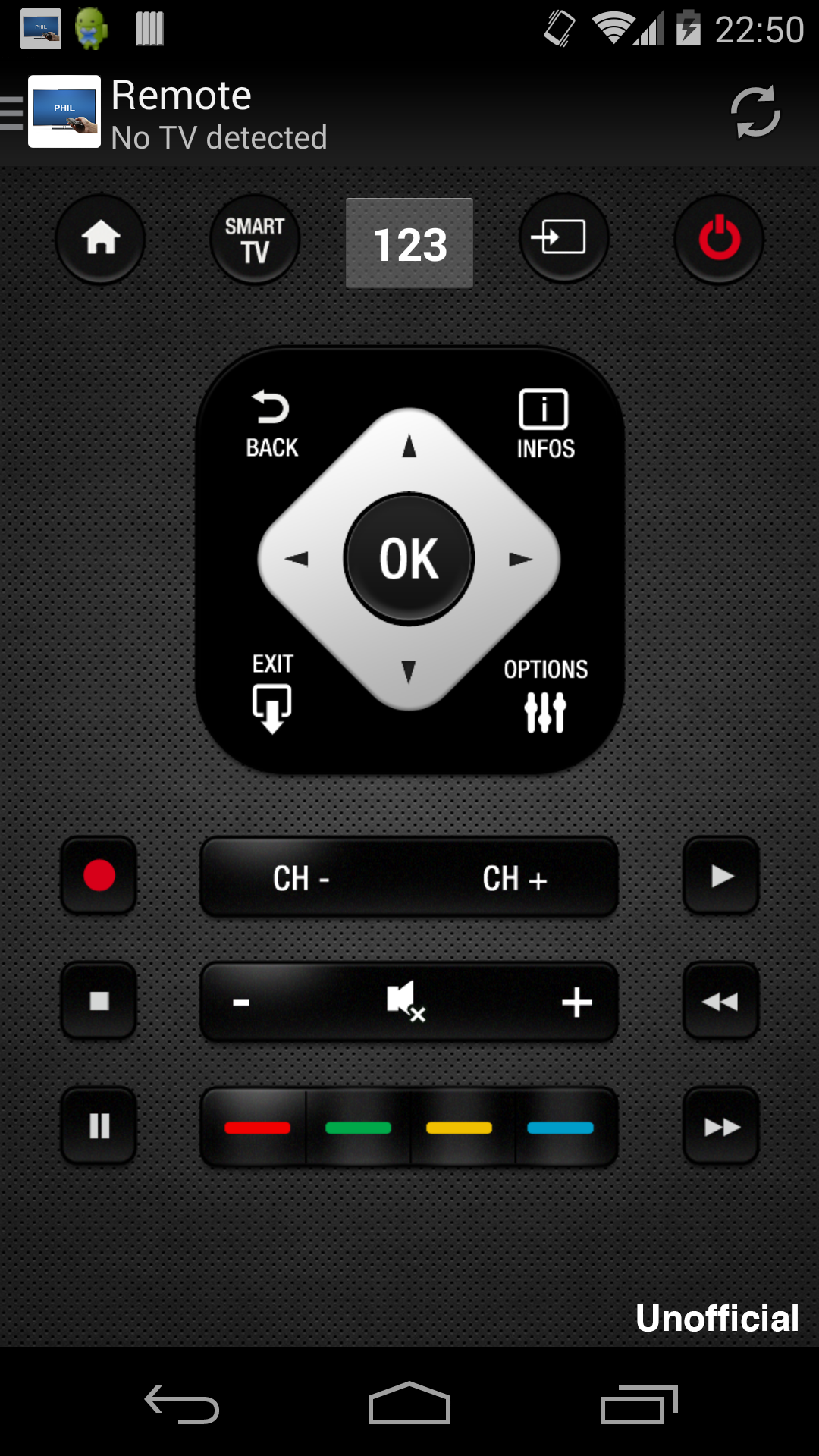
Task: Tap the refresh icon to detect TV
Action: (x=755, y=113)
